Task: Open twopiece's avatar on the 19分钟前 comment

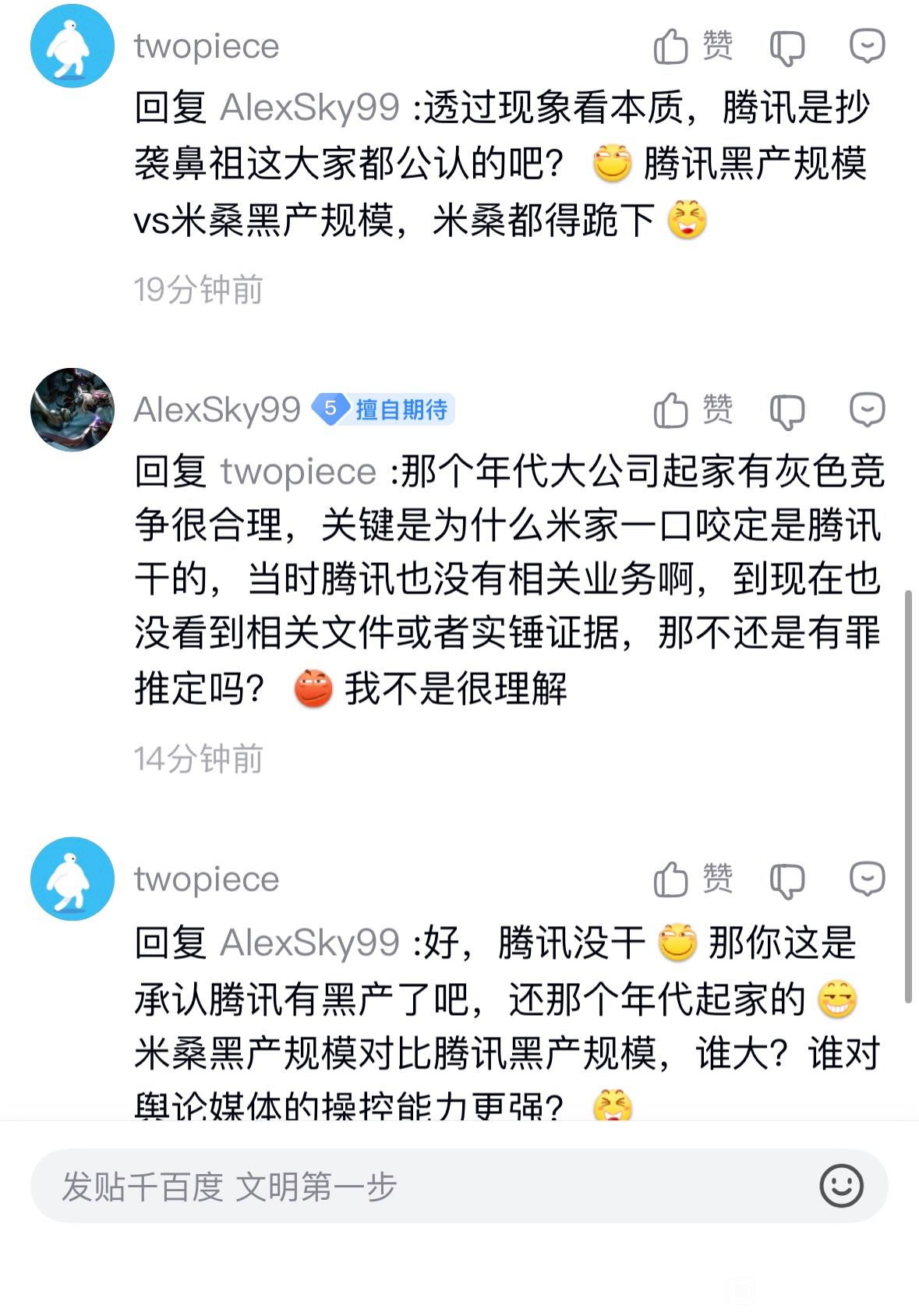Action: tap(72, 46)
